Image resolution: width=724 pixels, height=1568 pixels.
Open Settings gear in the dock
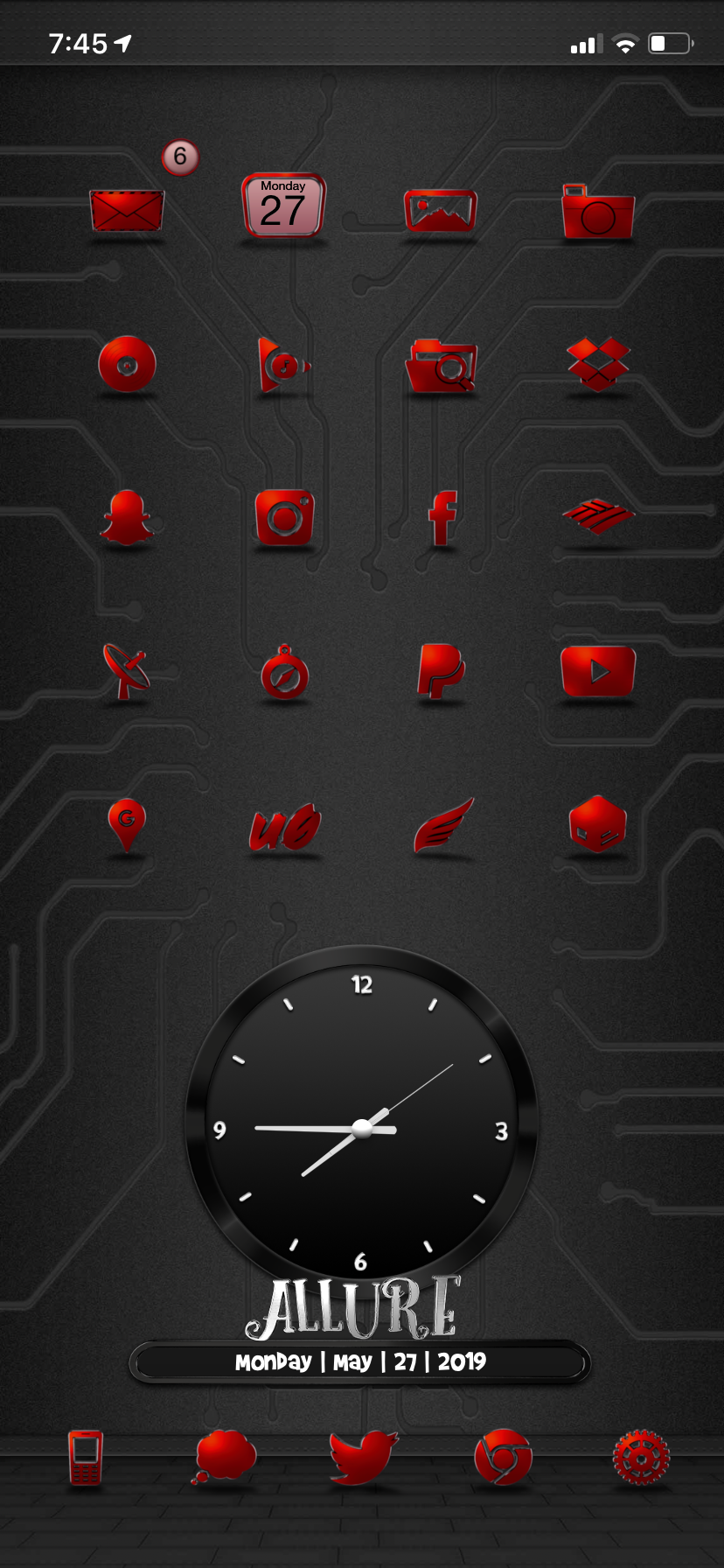(x=641, y=1458)
